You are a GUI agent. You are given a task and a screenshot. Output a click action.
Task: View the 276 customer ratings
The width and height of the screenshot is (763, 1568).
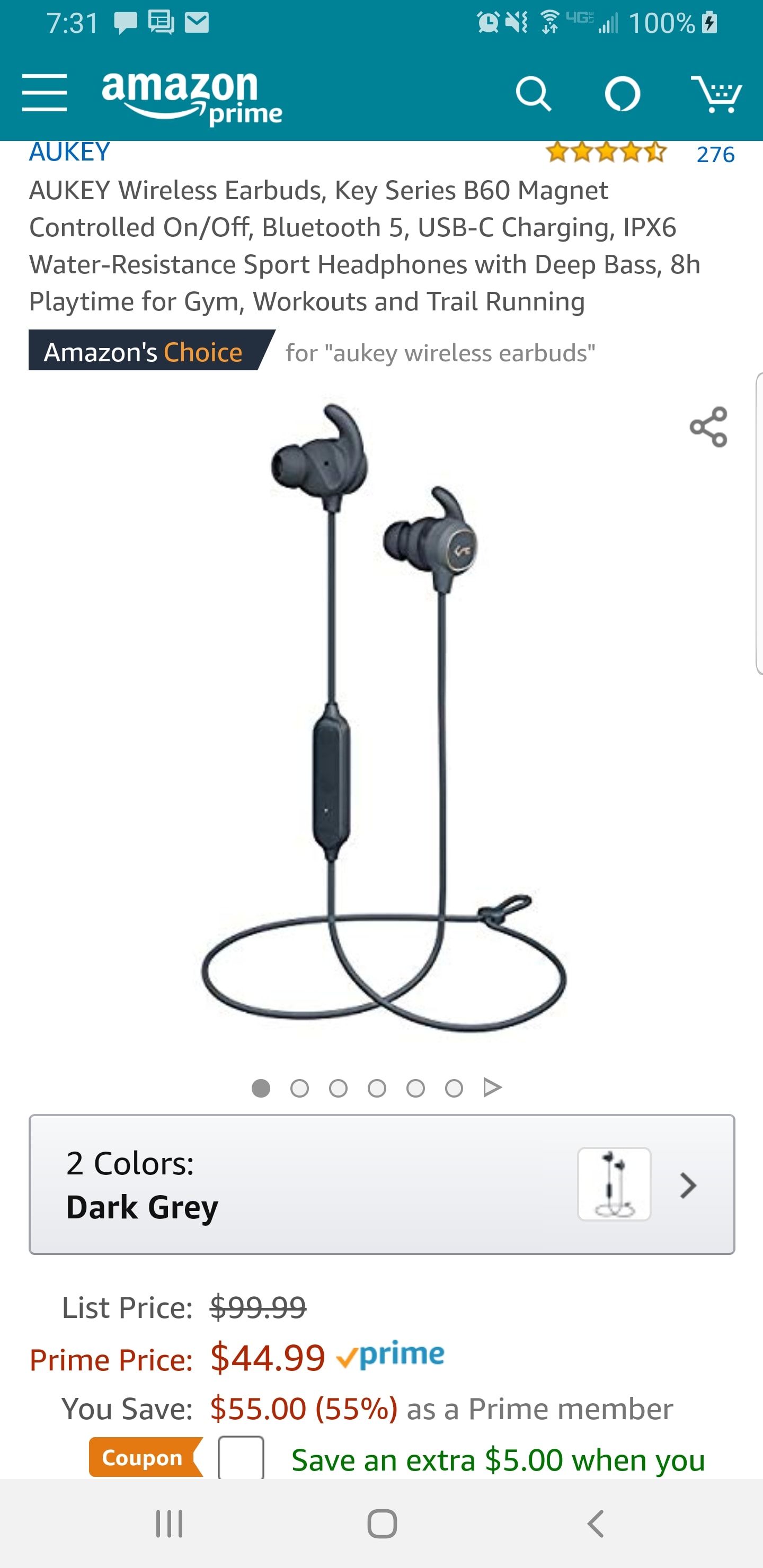pyautogui.click(x=715, y=154)
